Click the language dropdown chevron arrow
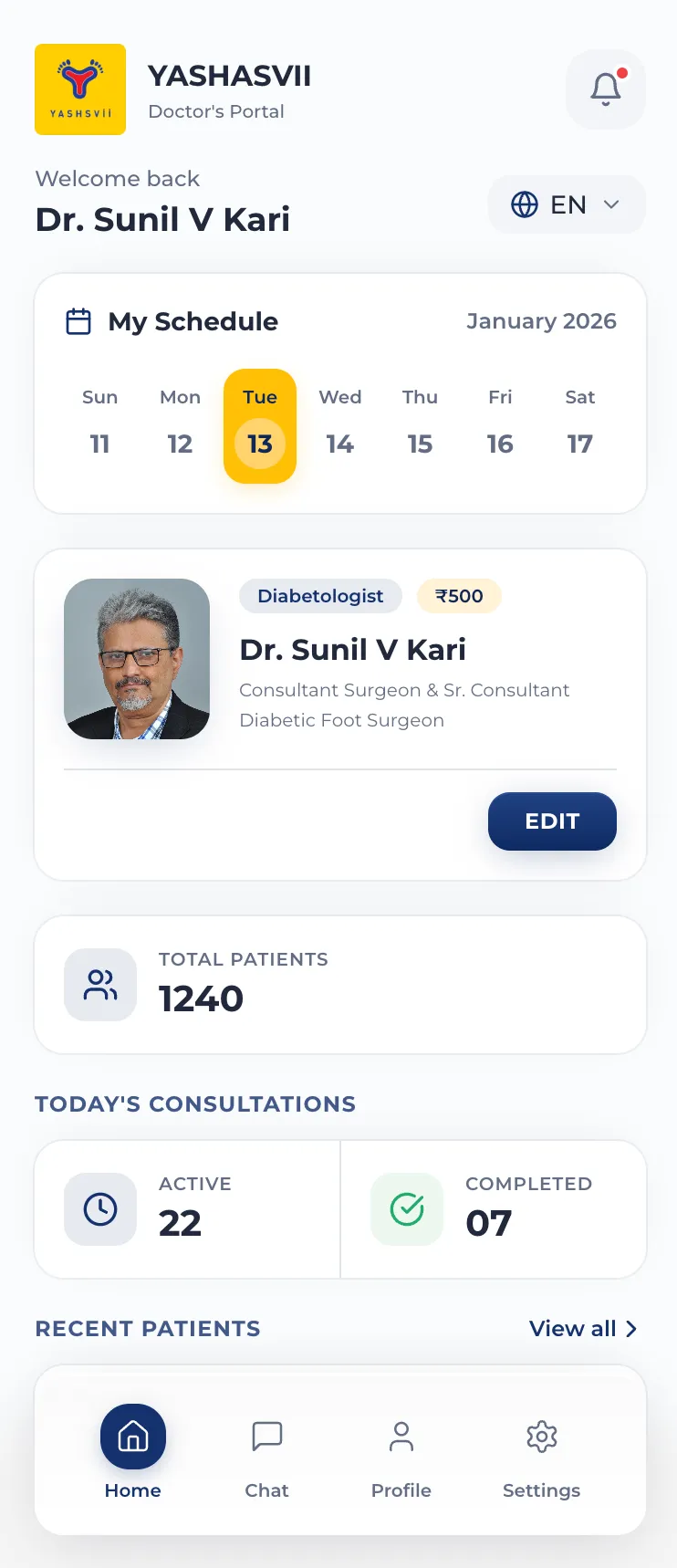The width and height of the screenshot is (677, 1568). click(x=611, y=204)
